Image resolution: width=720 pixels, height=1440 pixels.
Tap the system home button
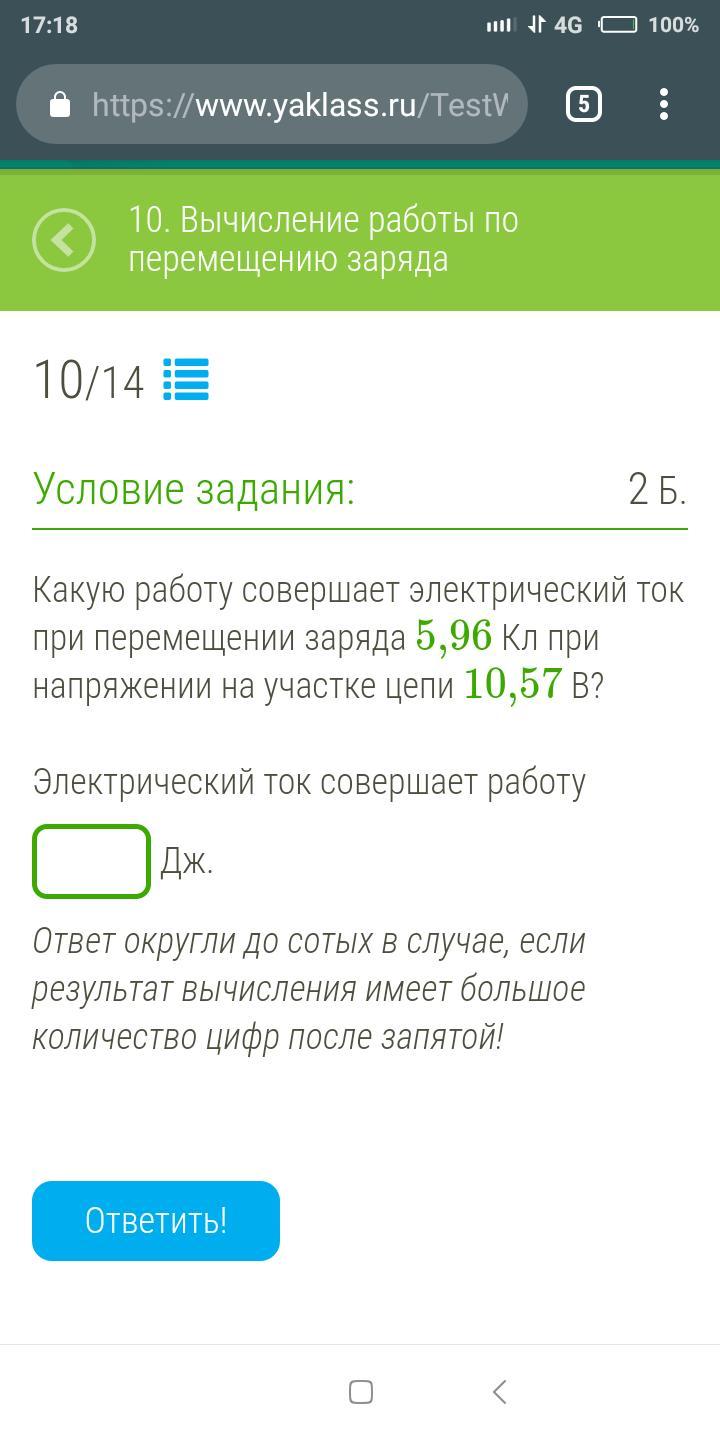pyautogui.click(x=361, y=1392)
